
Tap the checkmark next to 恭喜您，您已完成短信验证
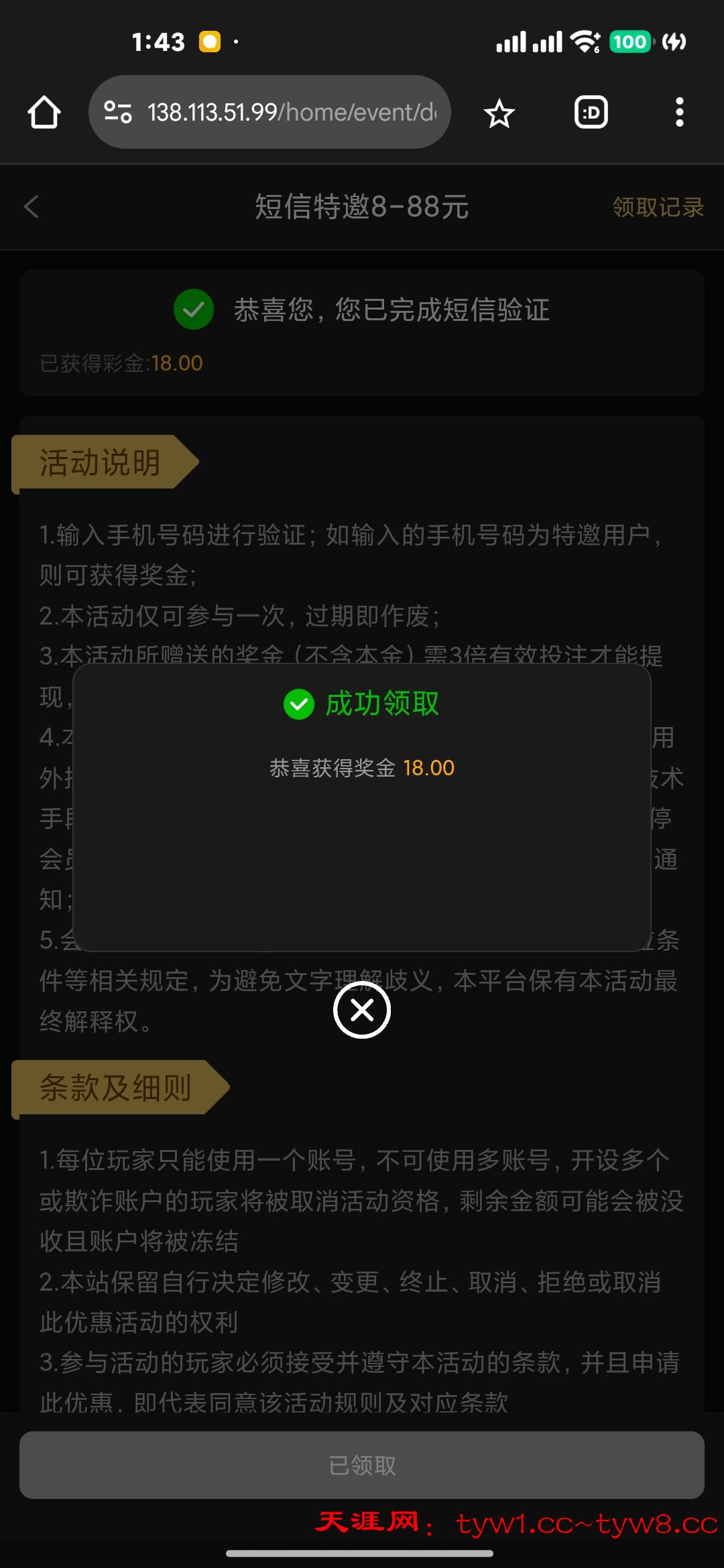tap(193, 311)
